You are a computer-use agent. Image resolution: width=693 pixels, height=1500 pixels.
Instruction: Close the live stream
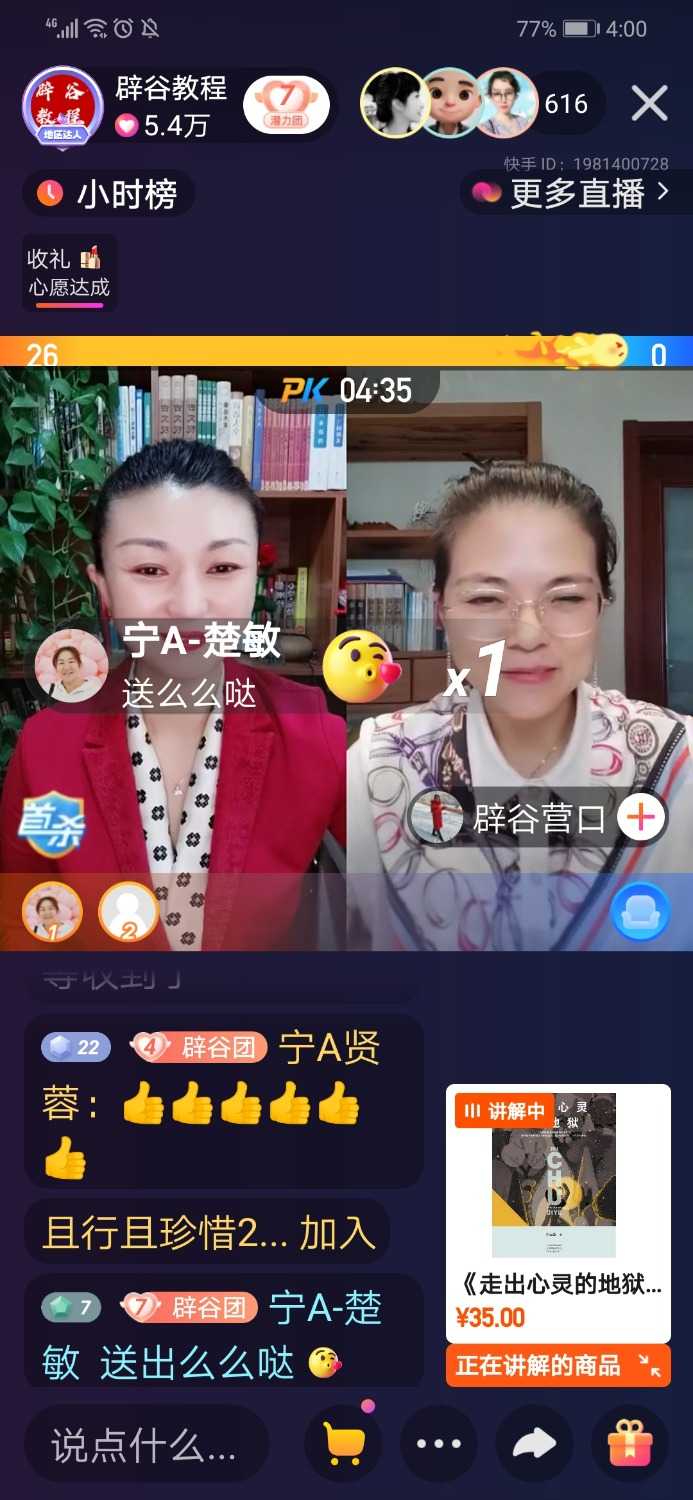point(649,103)
